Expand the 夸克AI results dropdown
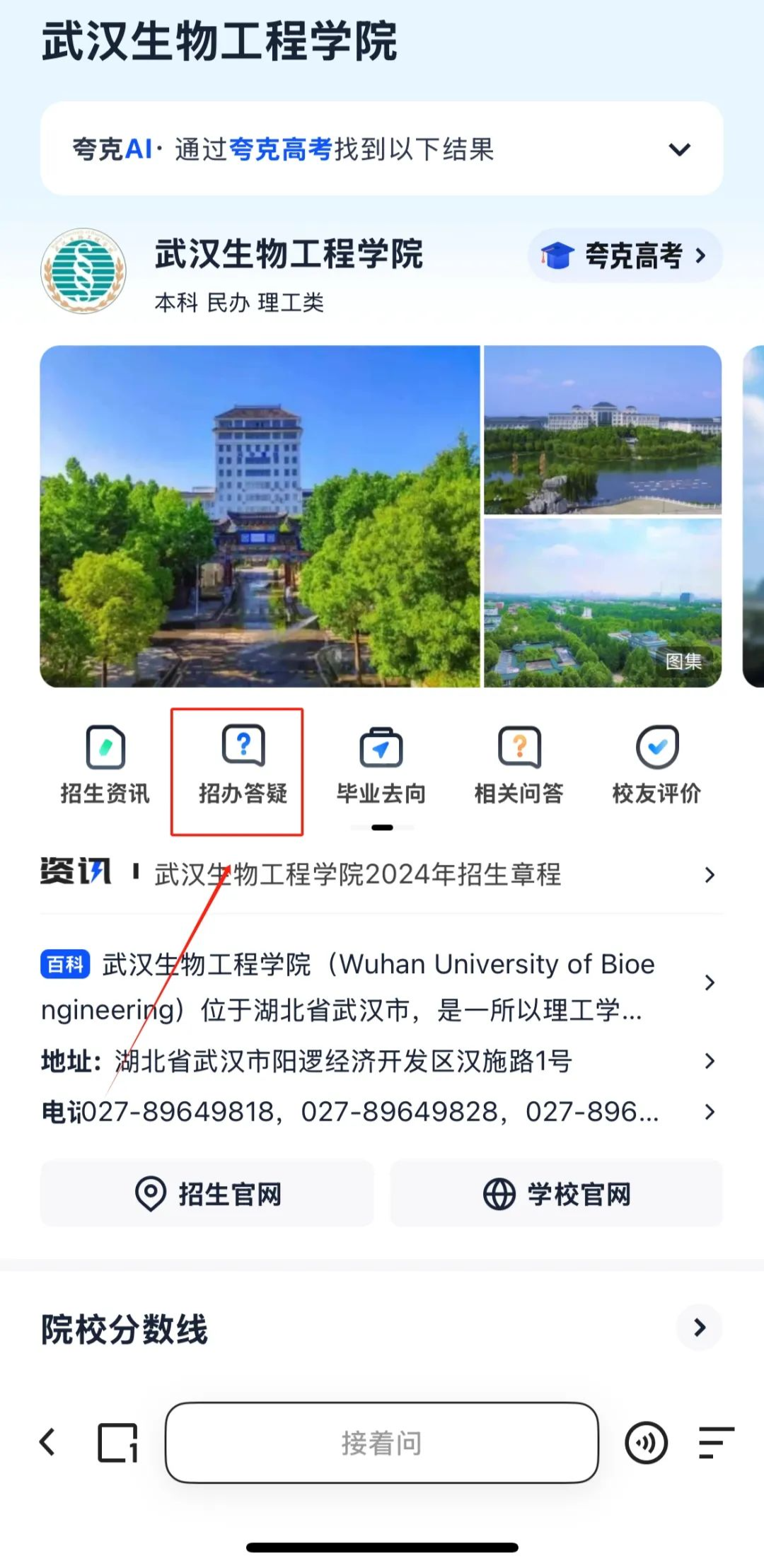764x1568 pixels. pyautogui.click(x=679, y=149)
